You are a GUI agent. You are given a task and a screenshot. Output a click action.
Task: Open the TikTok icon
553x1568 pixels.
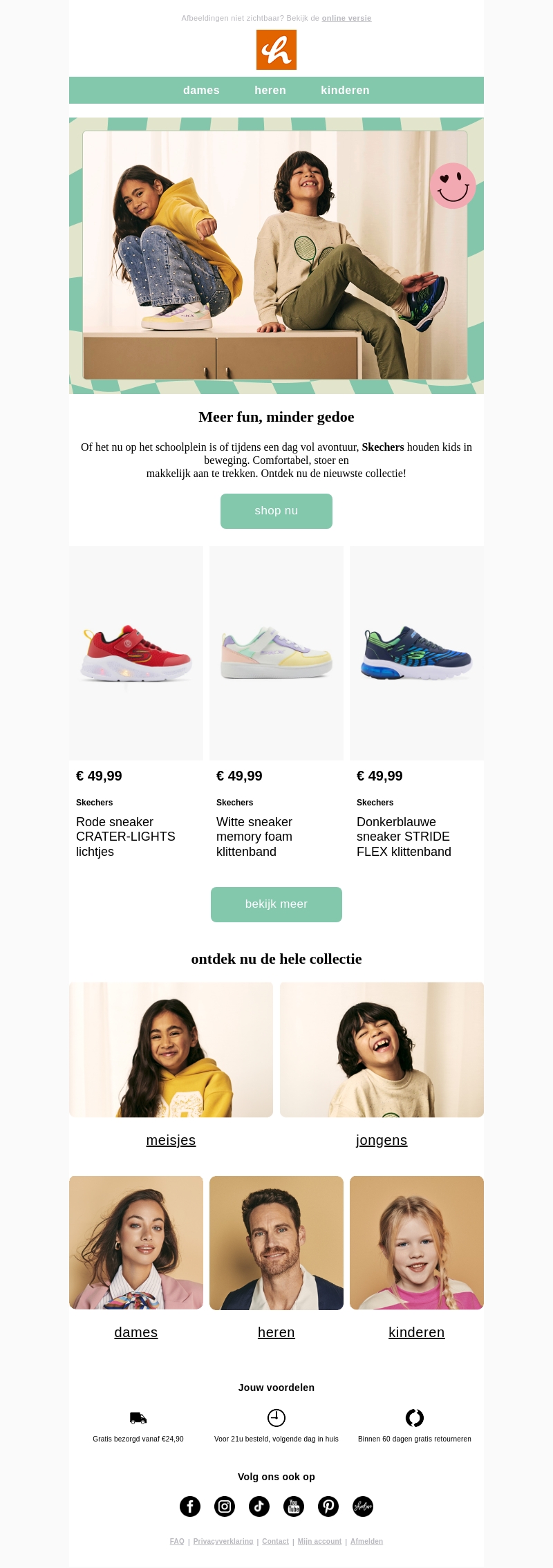click(259, 1506)
